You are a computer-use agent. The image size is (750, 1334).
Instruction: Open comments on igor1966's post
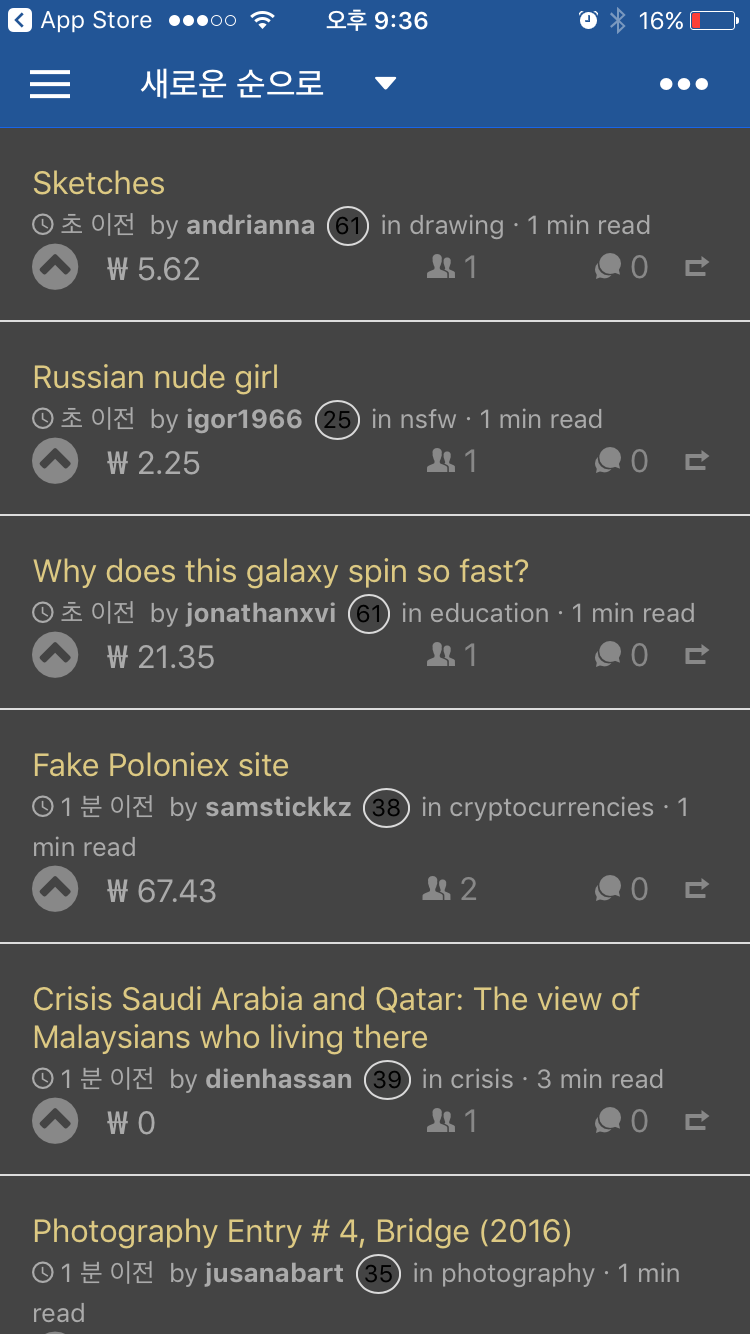point(621,461)
